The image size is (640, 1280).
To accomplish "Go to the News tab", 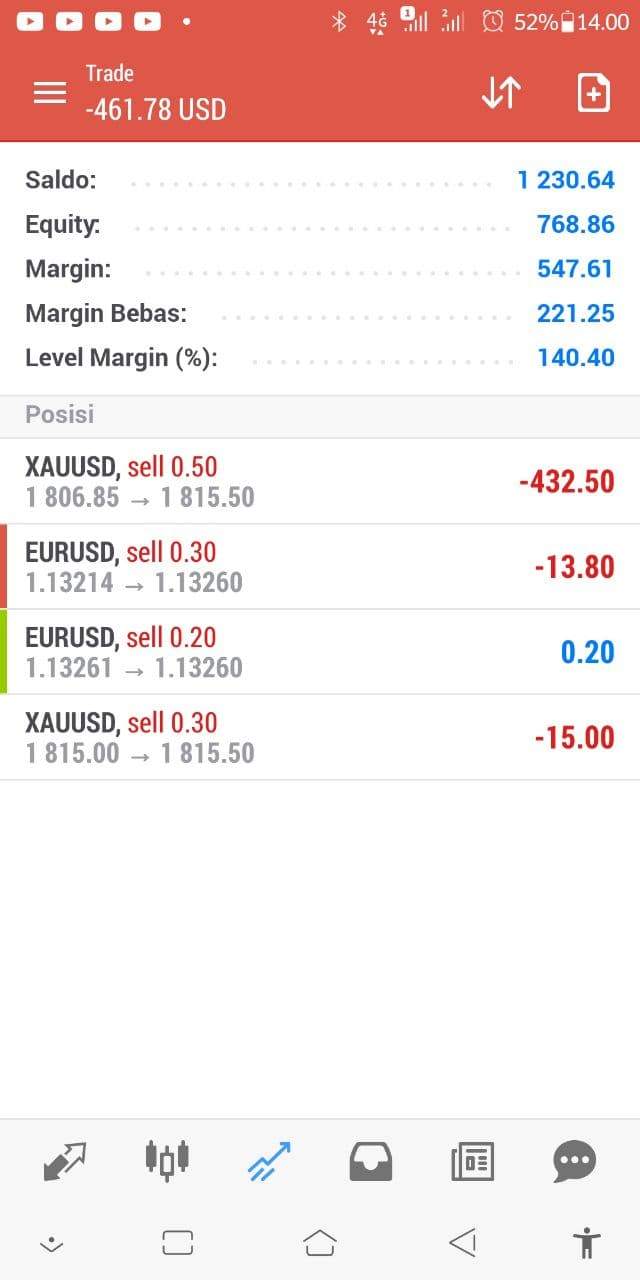I will pyautogui.click(x=473, y=1162).
